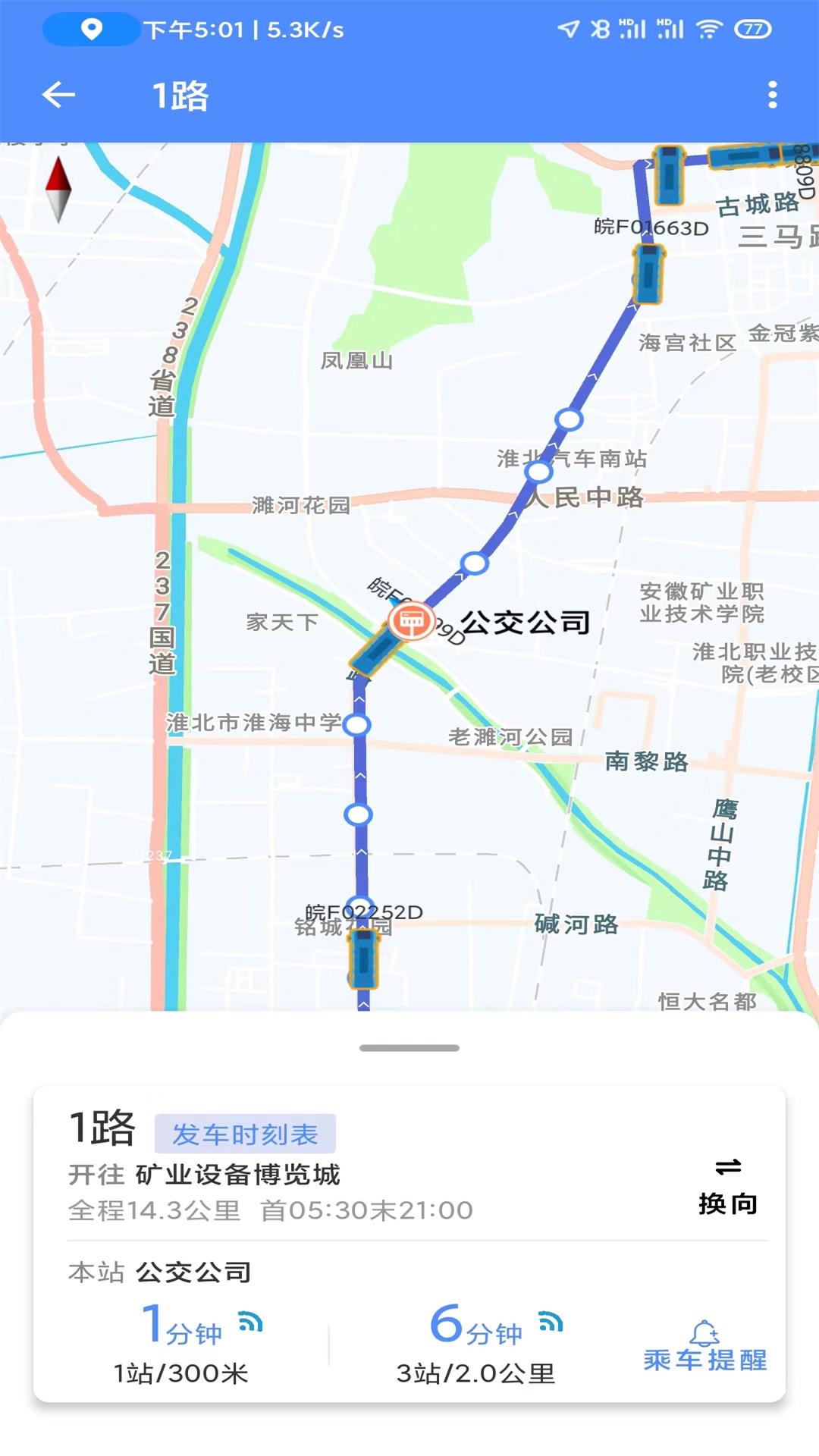Open the overflow menu on the title bar

coord(772,93)
